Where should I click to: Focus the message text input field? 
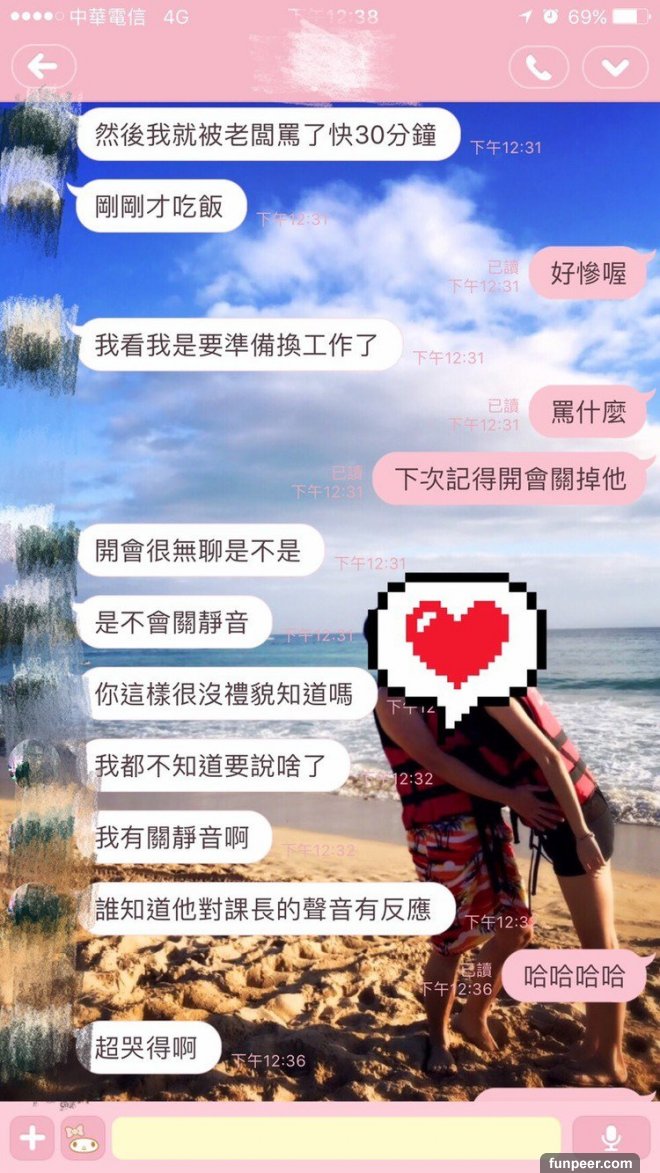click(336, 1138)
